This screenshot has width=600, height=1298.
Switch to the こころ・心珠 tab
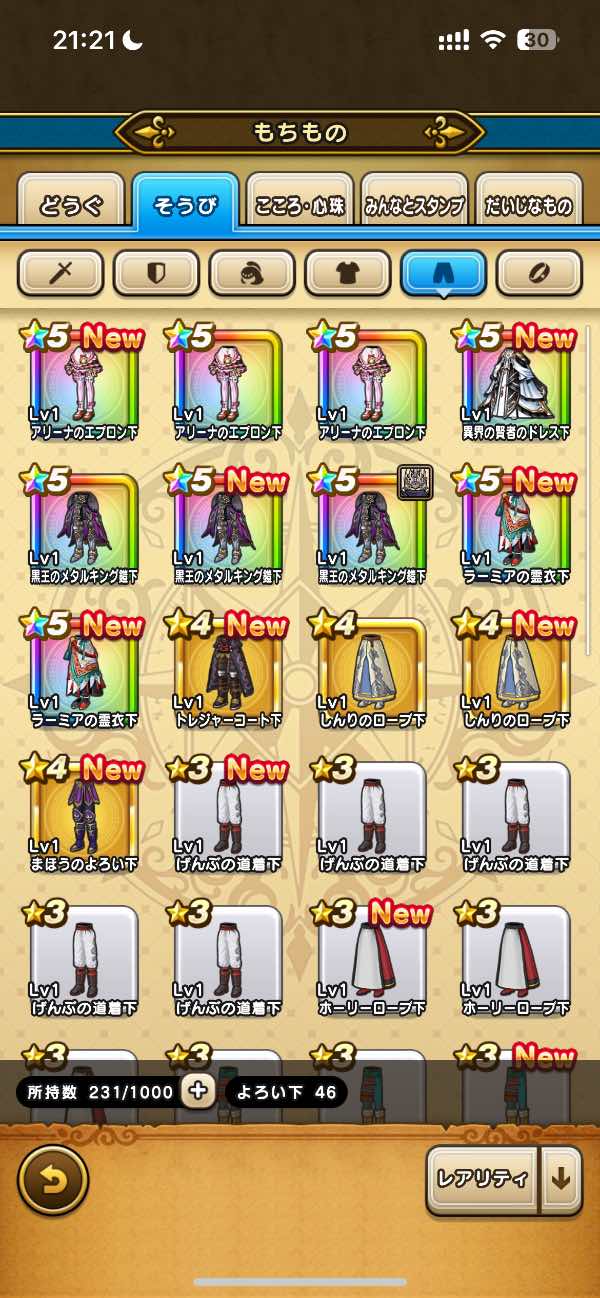300,205
